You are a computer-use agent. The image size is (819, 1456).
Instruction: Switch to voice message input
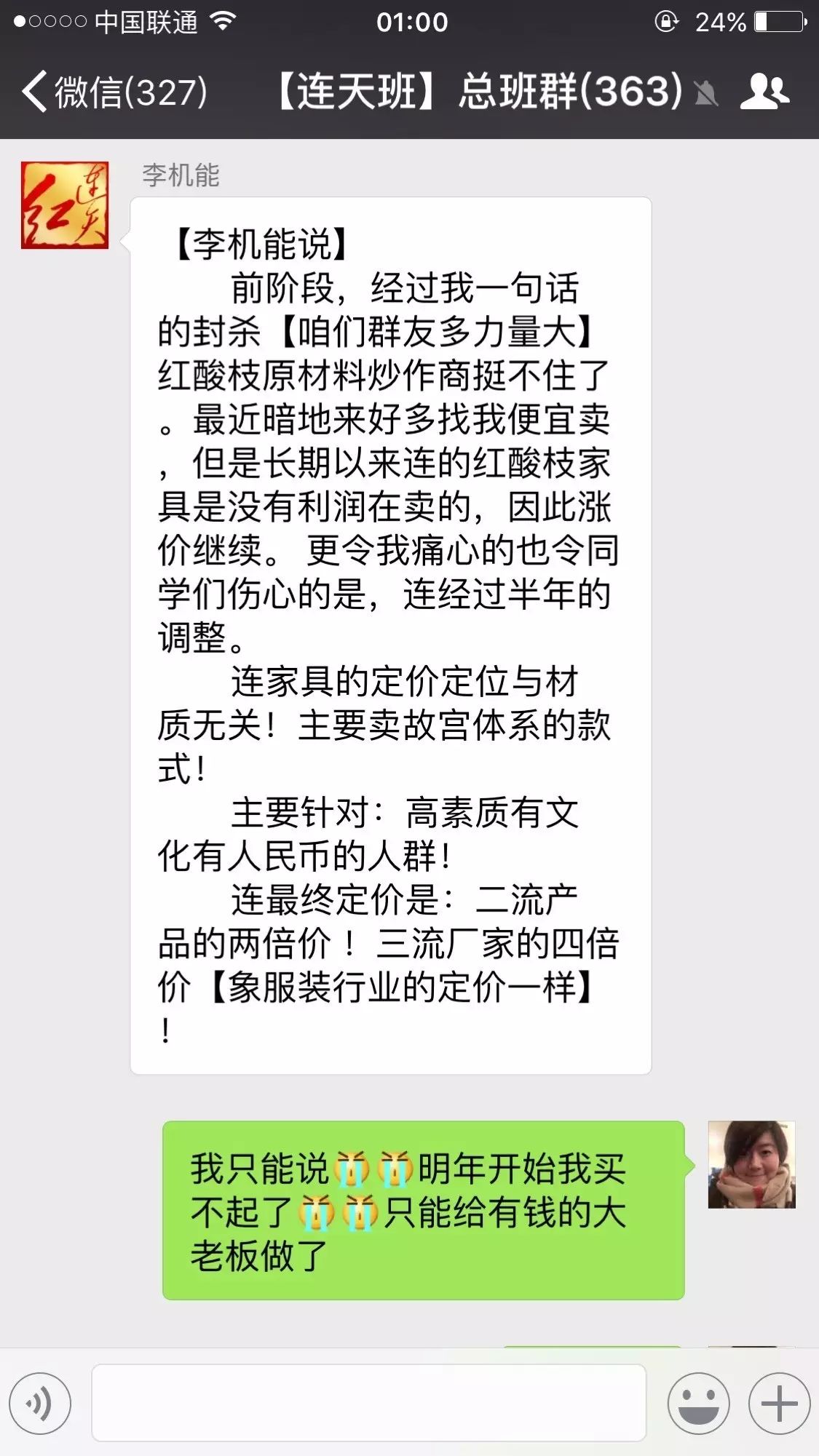[x=40, y=1404]
